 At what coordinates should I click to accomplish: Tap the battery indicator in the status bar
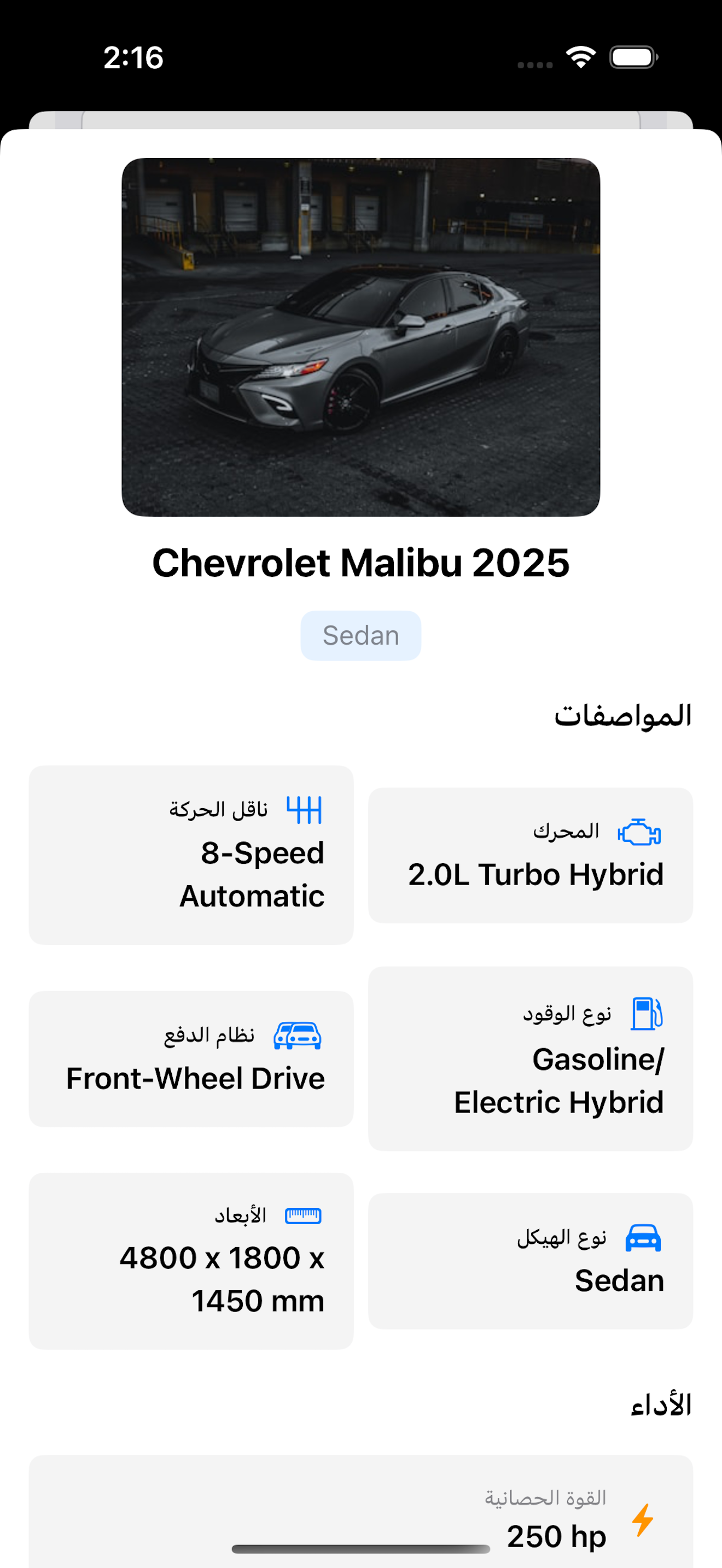pyautogui.click(x=632, y=57)
